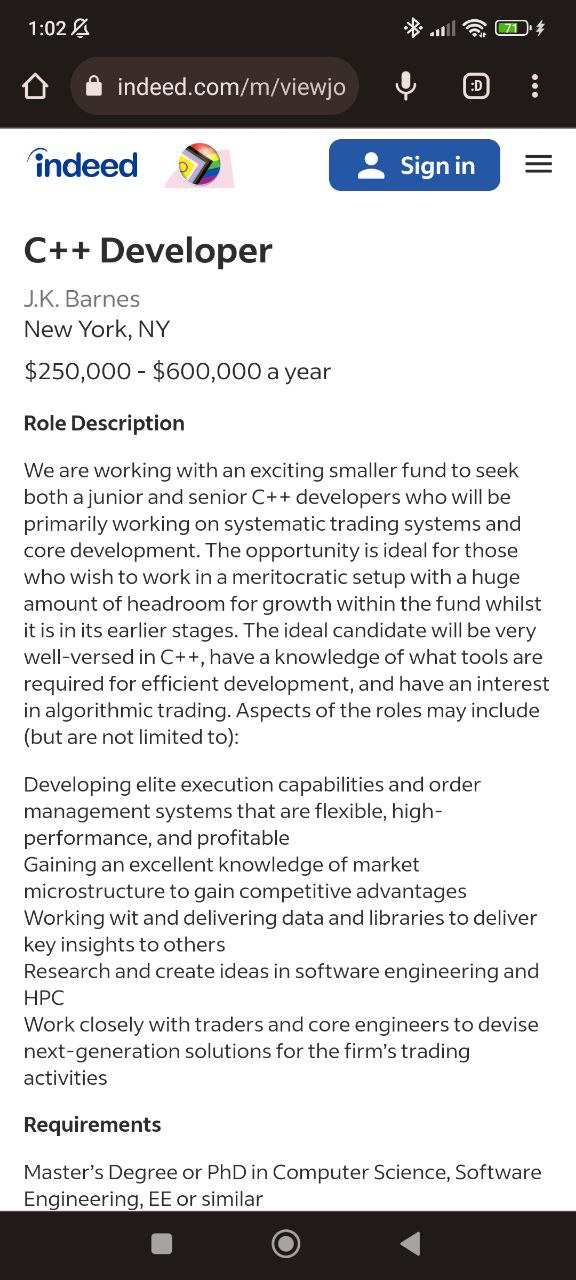Screen dimensions: 576x1280
Task: Open the indeed.com address bar
Action: point(215,87)
